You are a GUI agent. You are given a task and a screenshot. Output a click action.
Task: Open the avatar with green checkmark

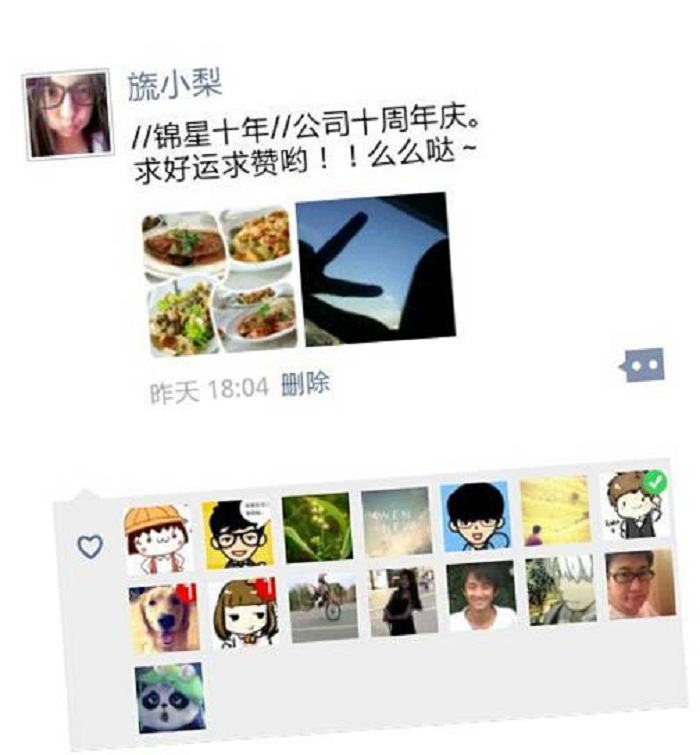(x=635, y=506)
